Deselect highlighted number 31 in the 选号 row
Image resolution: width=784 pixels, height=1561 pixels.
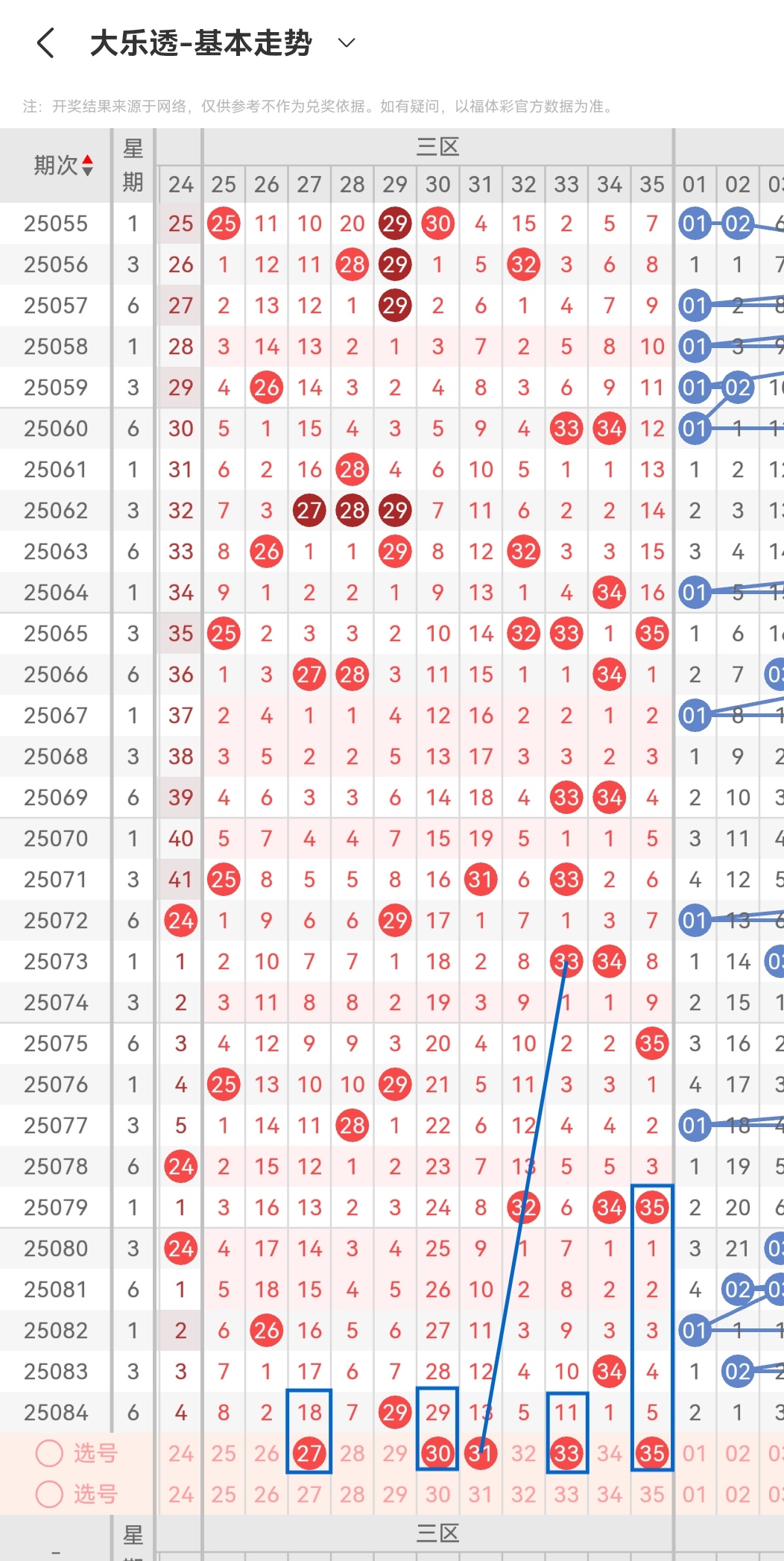click(481, 1453)
